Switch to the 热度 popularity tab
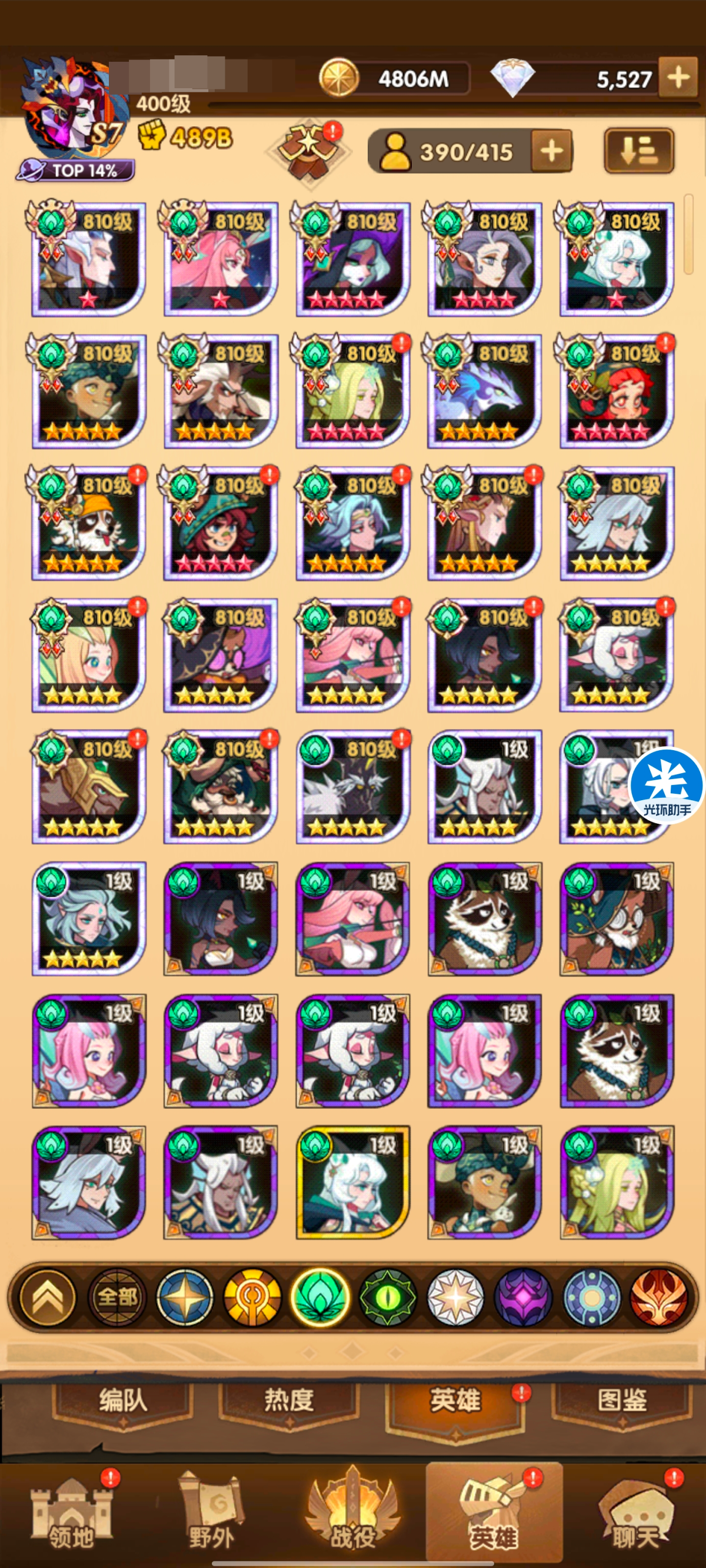Screen dimensions: 706x1568 point(289,1401)
